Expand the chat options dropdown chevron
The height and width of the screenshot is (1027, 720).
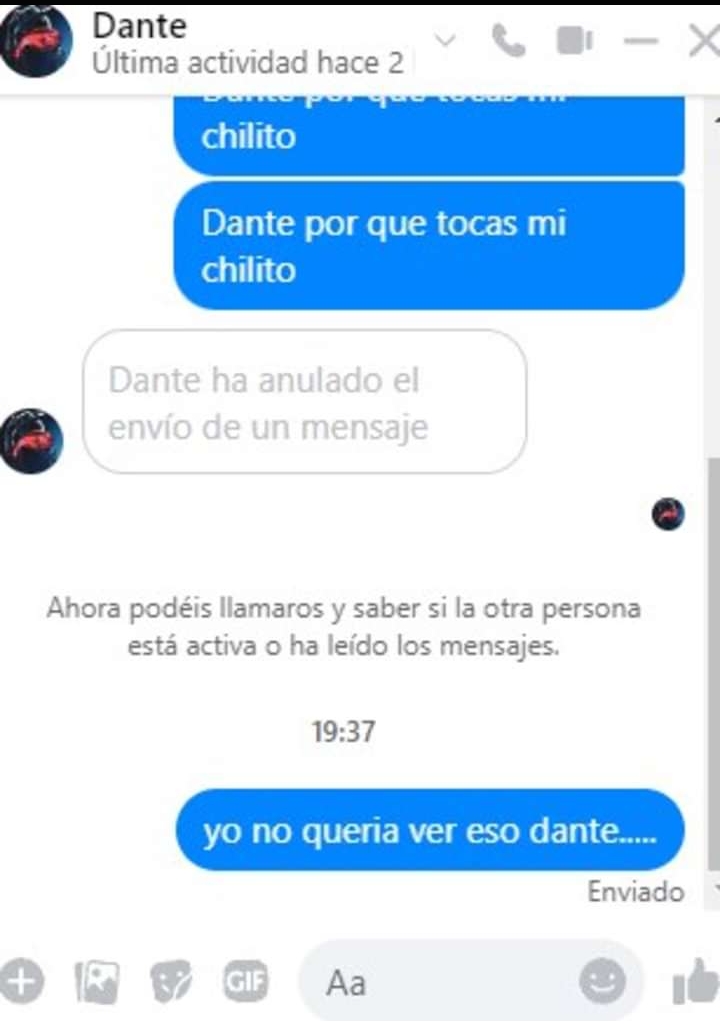(x=446, y=40)
